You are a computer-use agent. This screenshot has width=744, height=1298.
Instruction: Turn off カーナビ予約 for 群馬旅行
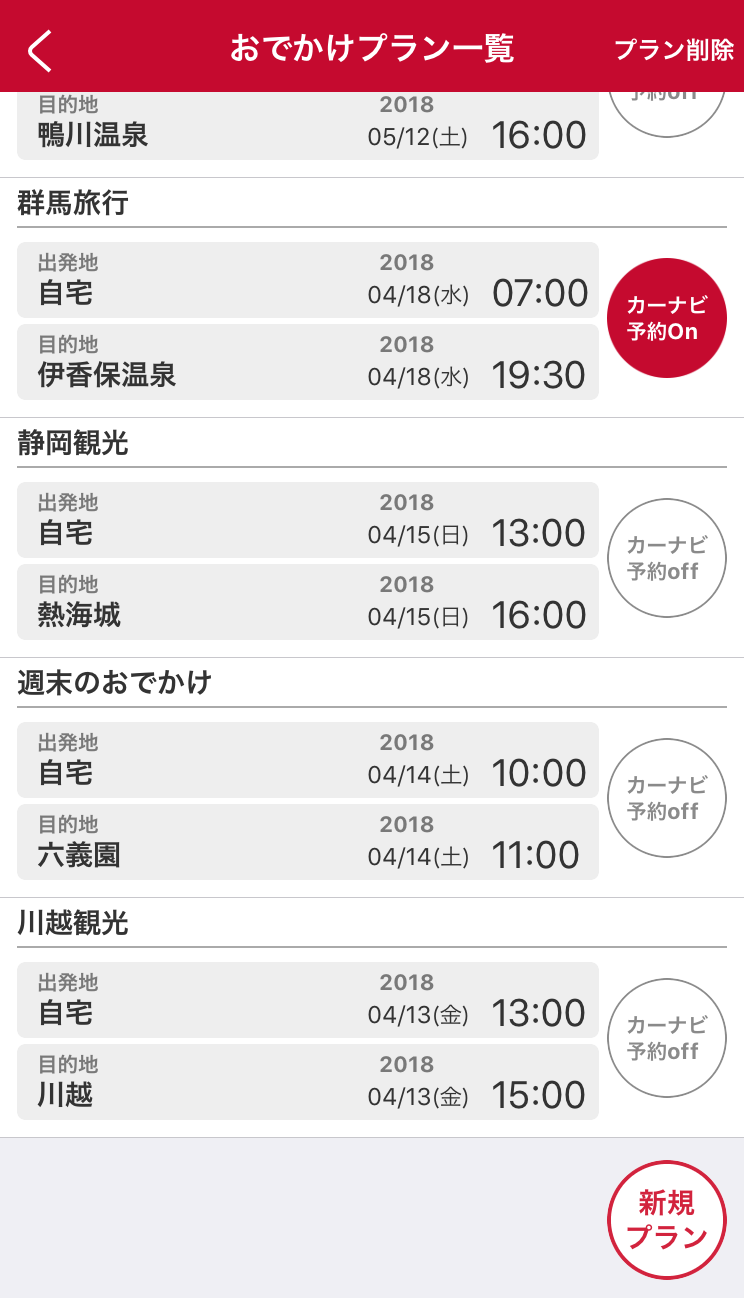(x=667, y=318)
